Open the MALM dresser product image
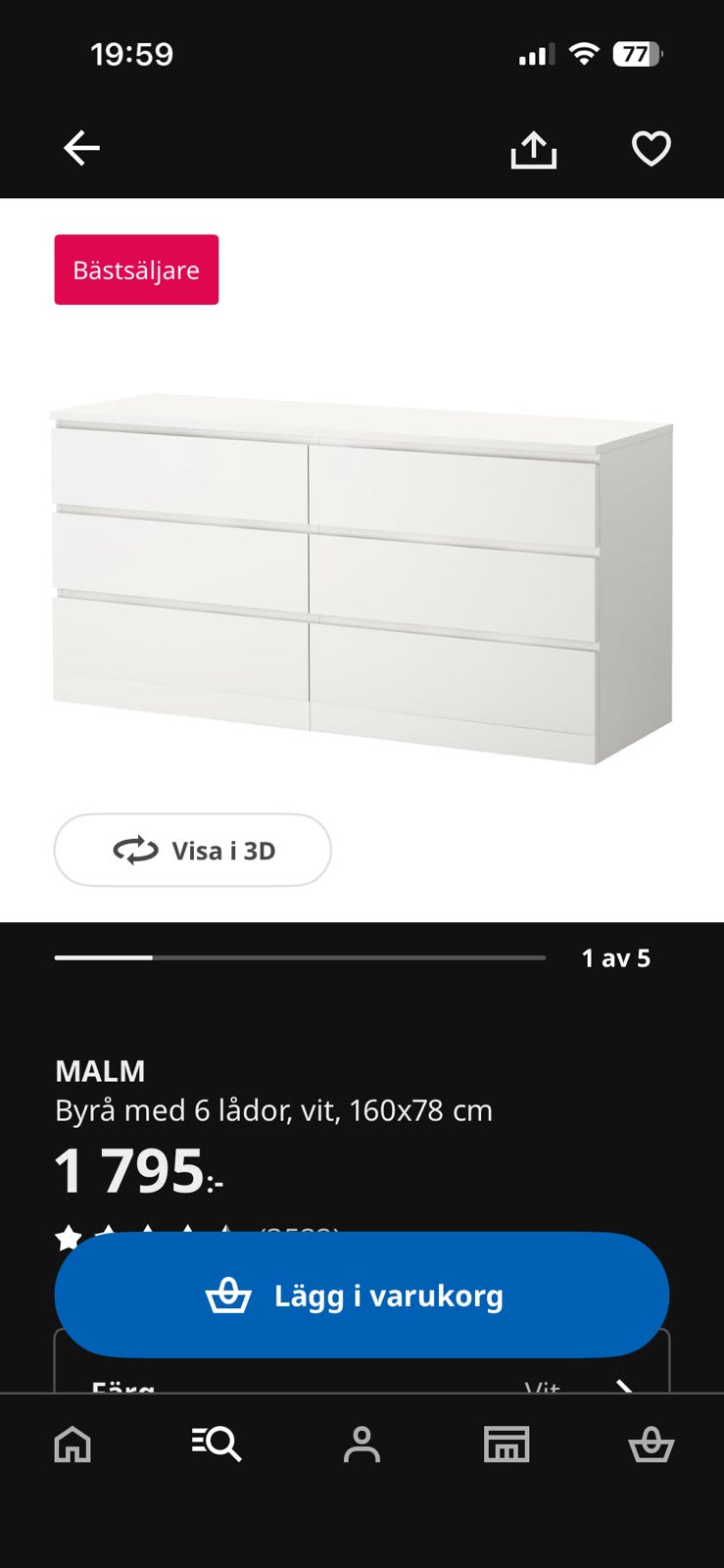 (x=362, y=578)
